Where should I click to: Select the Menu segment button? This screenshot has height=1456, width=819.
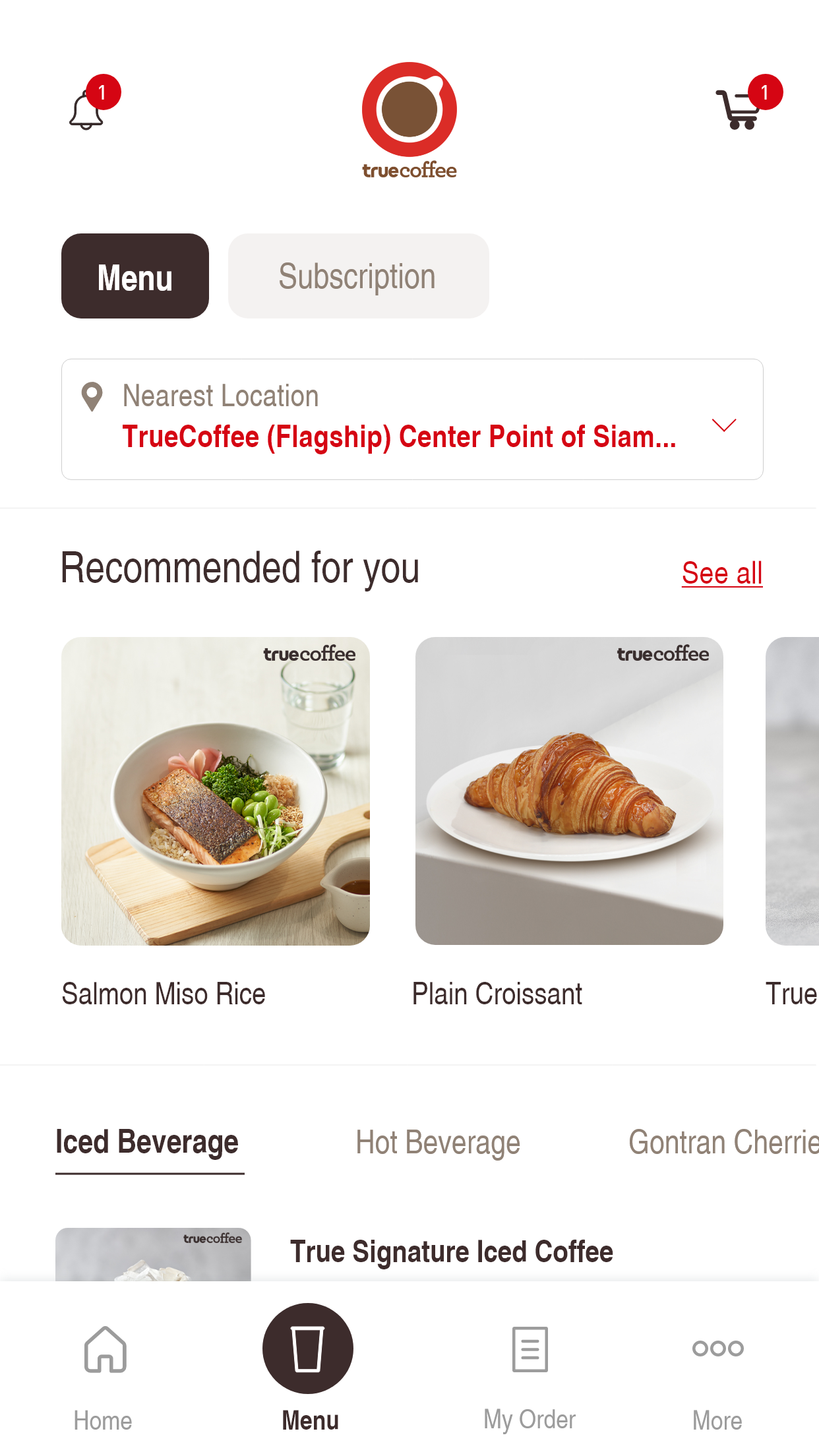pos(135,276)
